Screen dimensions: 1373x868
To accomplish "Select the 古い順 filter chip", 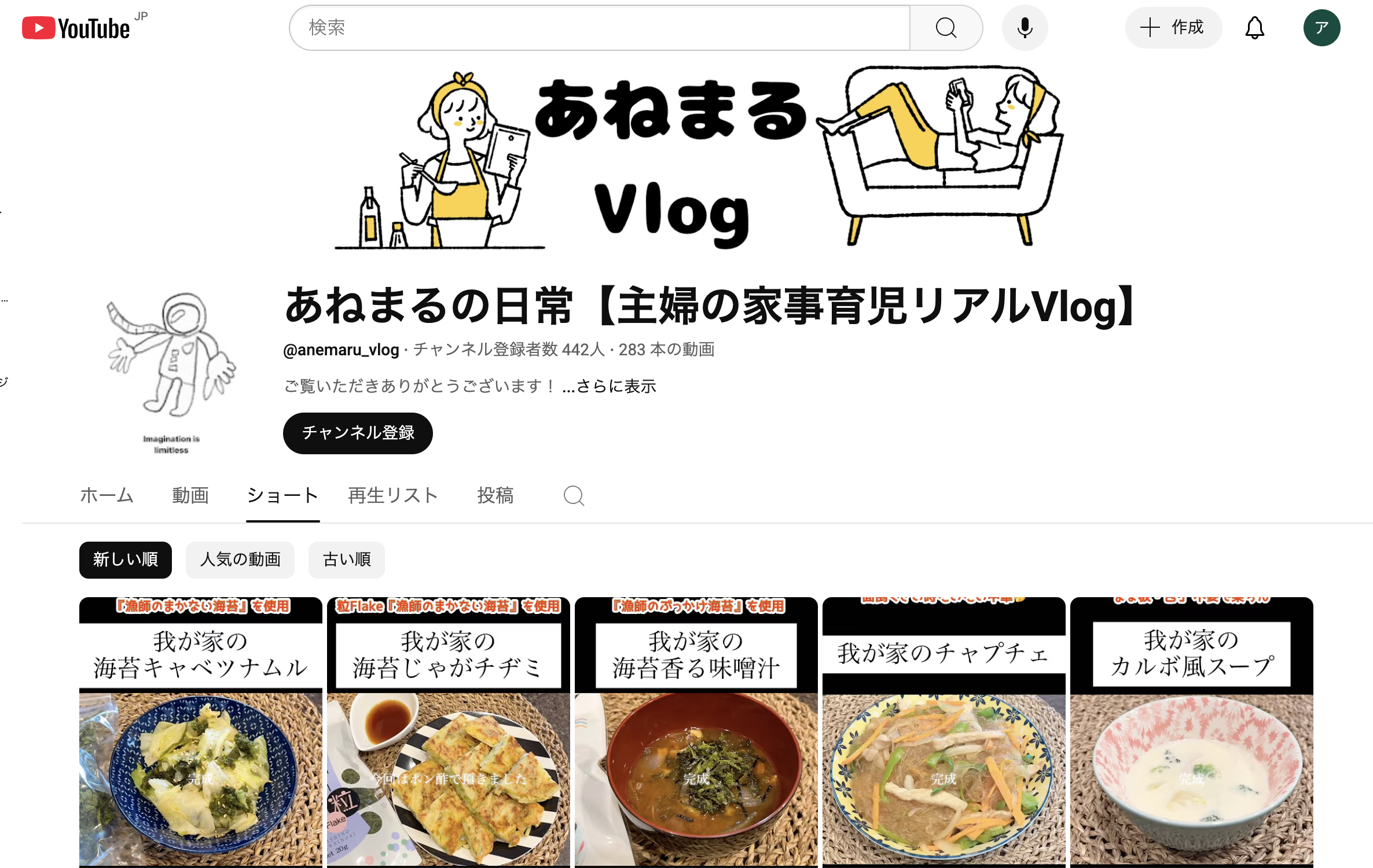I will click(x=347, y=560).
